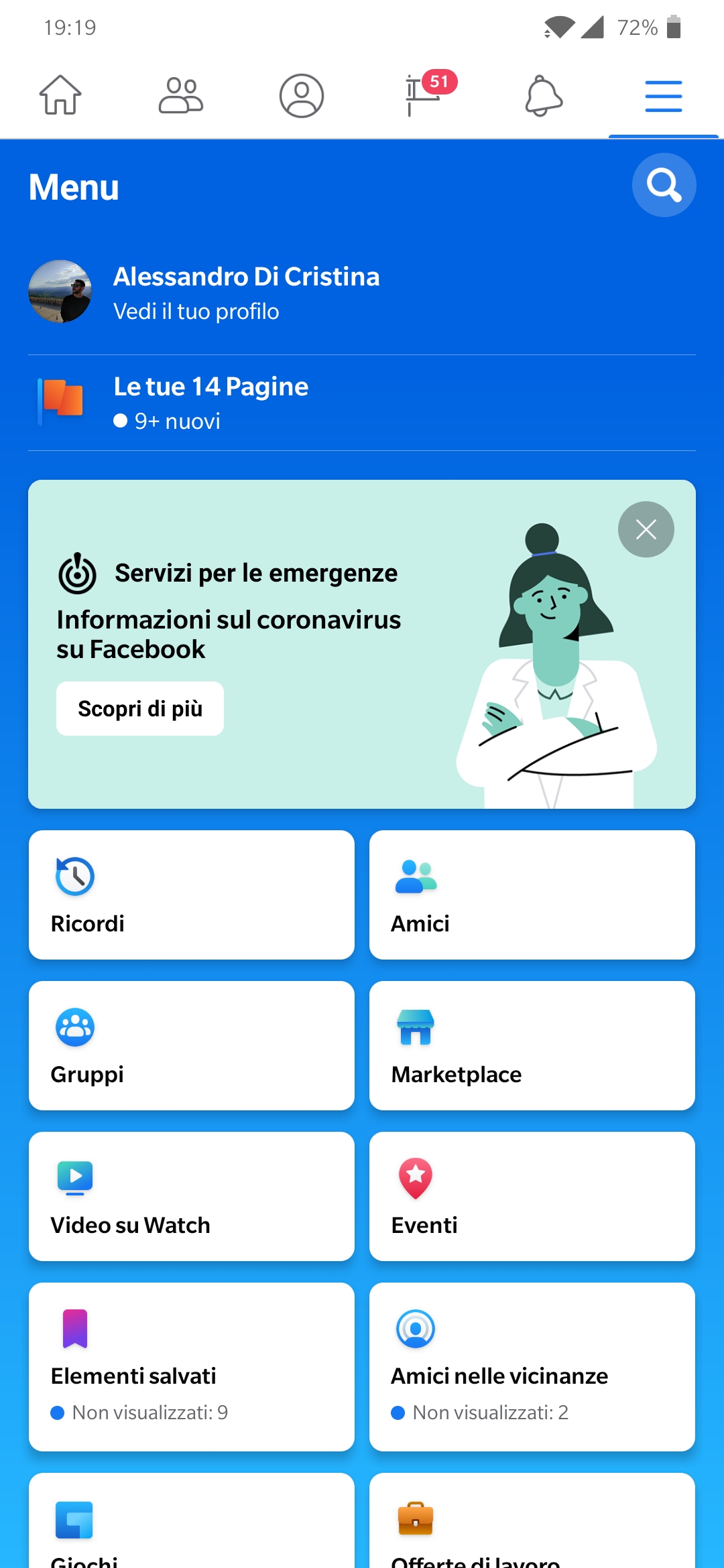This screenshot has height=1568, width=724.
Task: Open Elementi salvati
Action: [x=192, y=1366]
